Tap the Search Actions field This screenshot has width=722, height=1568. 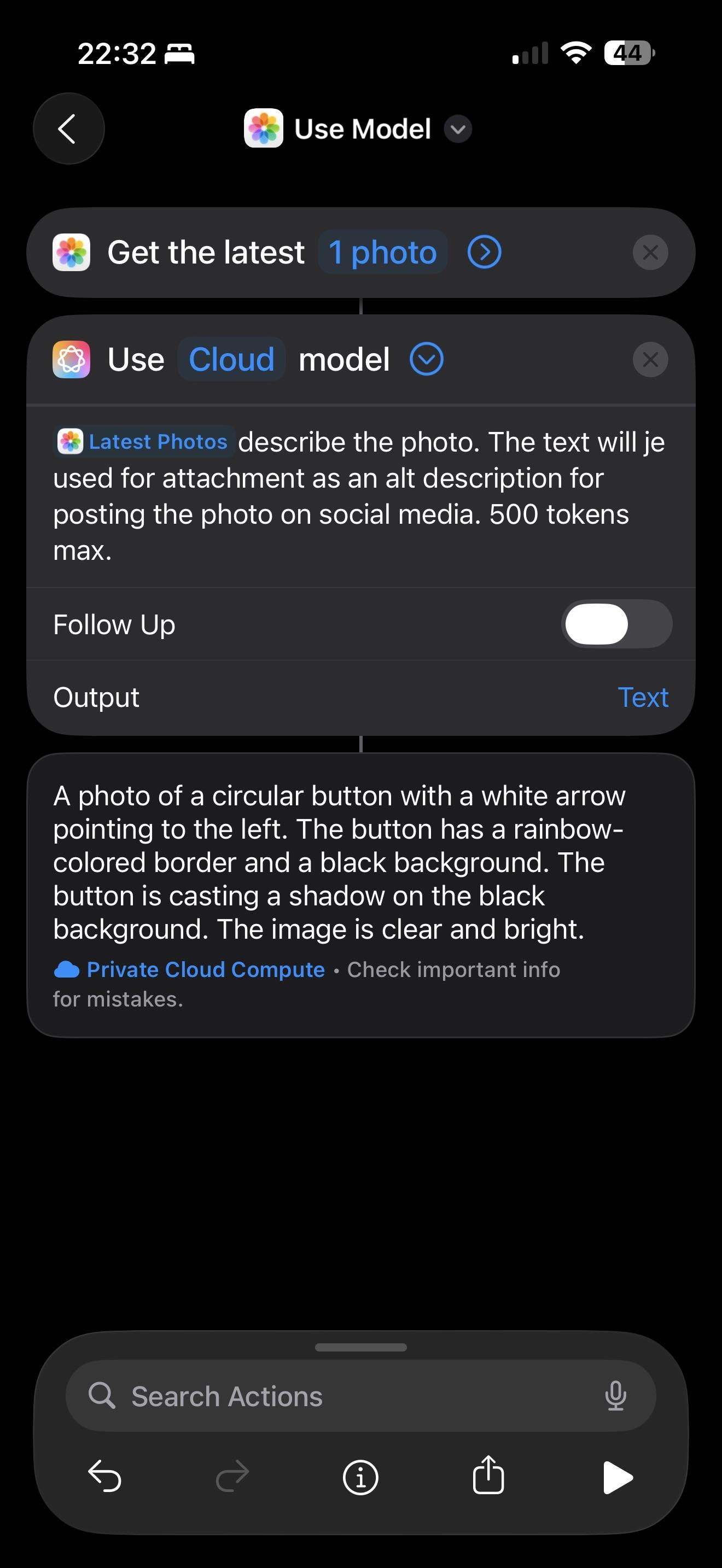[x=360, y=1396]
